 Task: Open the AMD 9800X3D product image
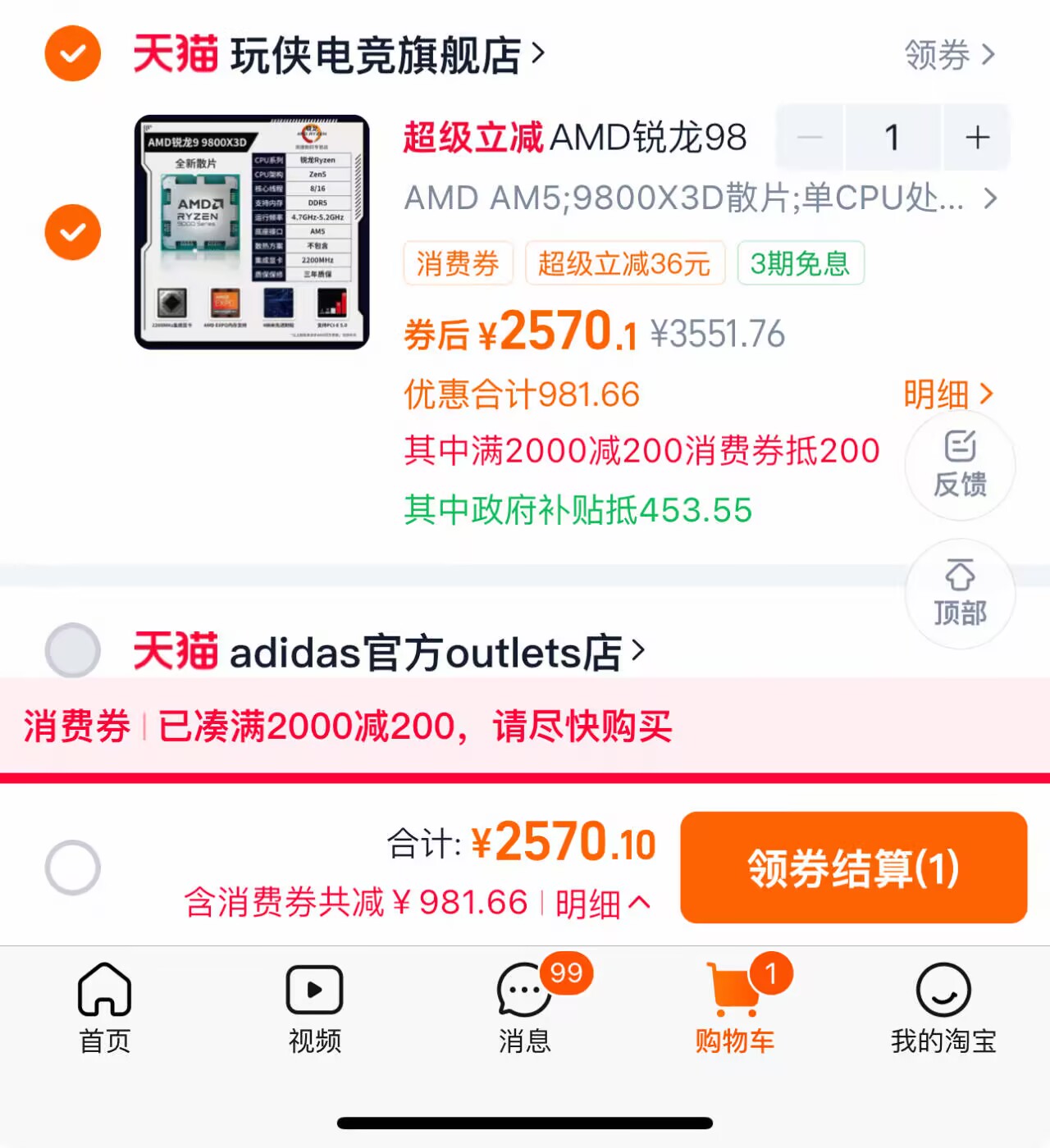(x=252, y=232)
